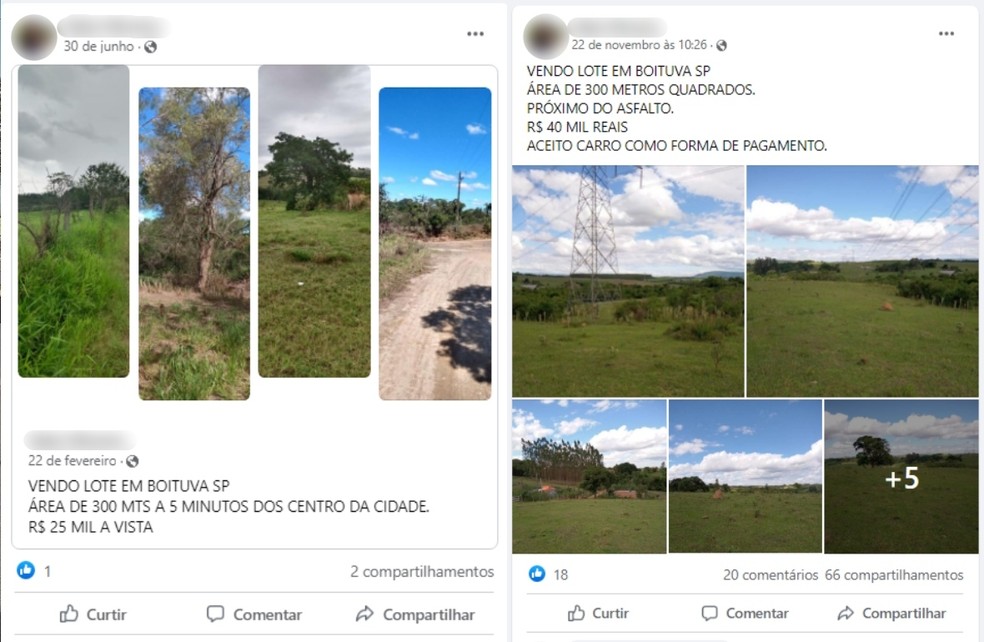See the 66 compartilhamentos list

point(894,575)
